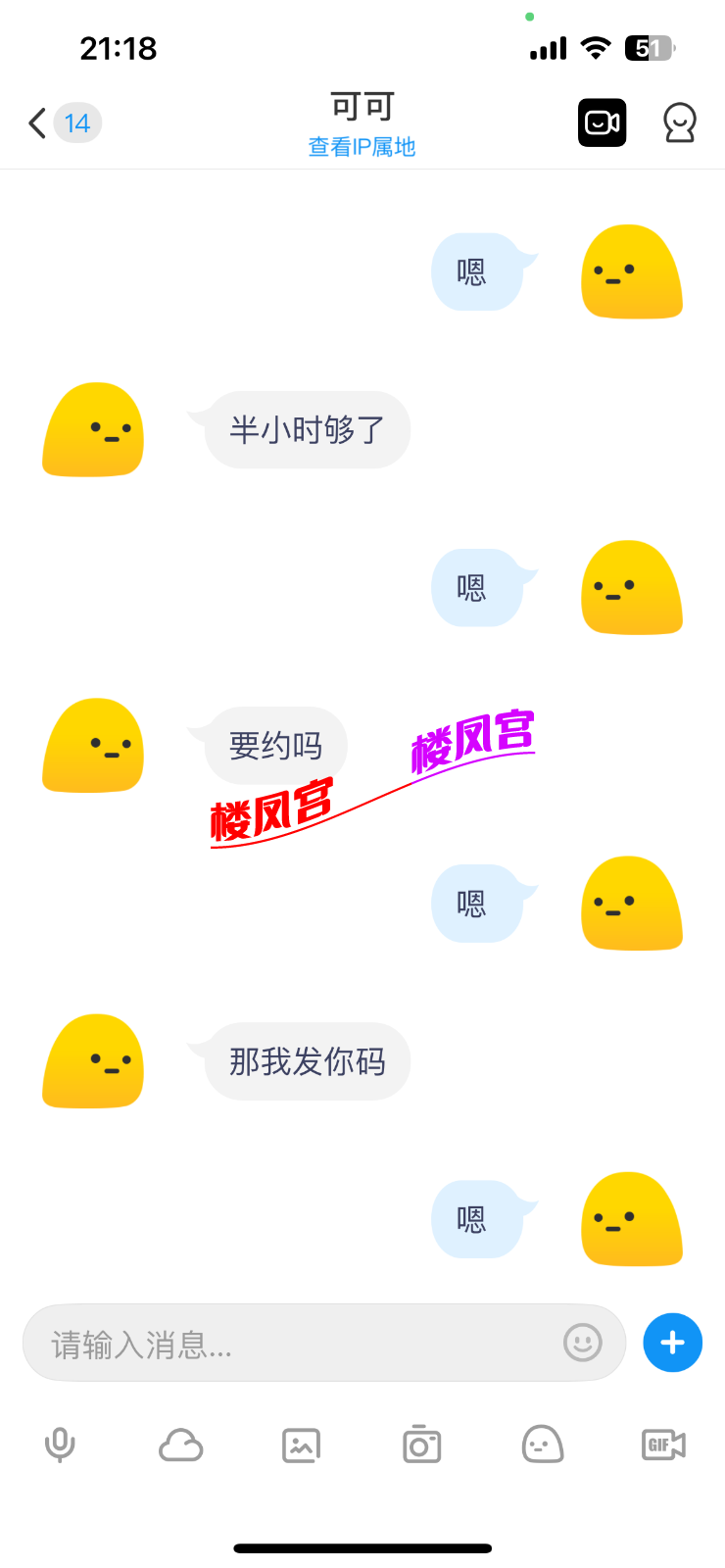
Task: Focus the 请输入消息 message field
Action: tap(294, 1344)
